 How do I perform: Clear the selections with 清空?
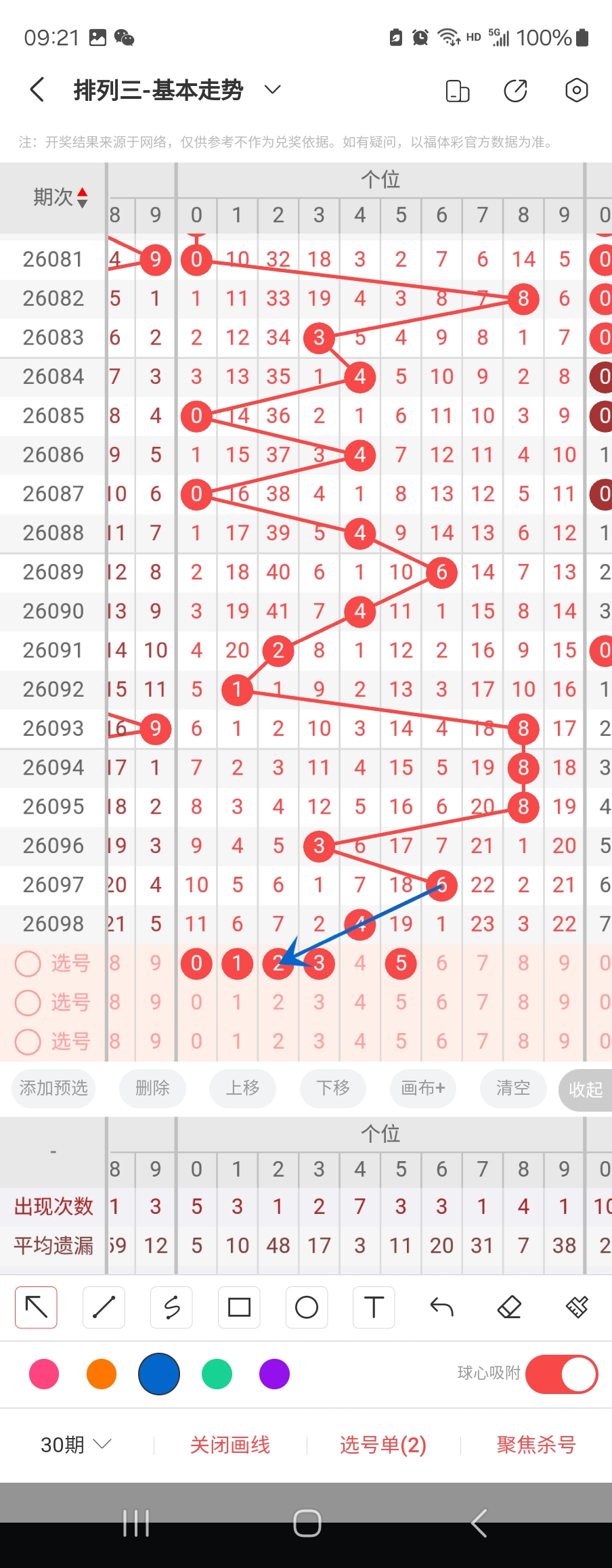512,1088
